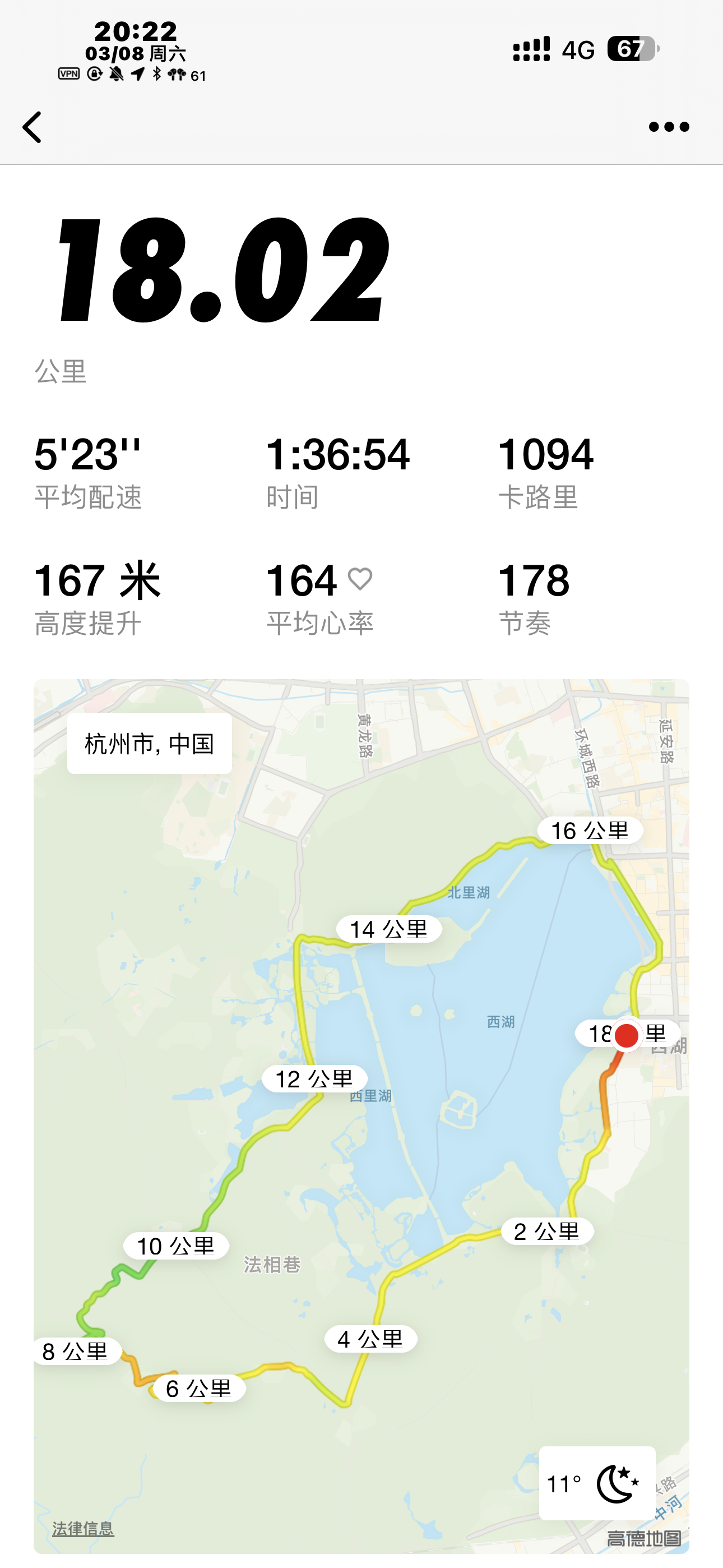The height and width of the screenshot is (1568, 723).
Task: Open the three-dot overflow menu
Action: click(669, 127)
